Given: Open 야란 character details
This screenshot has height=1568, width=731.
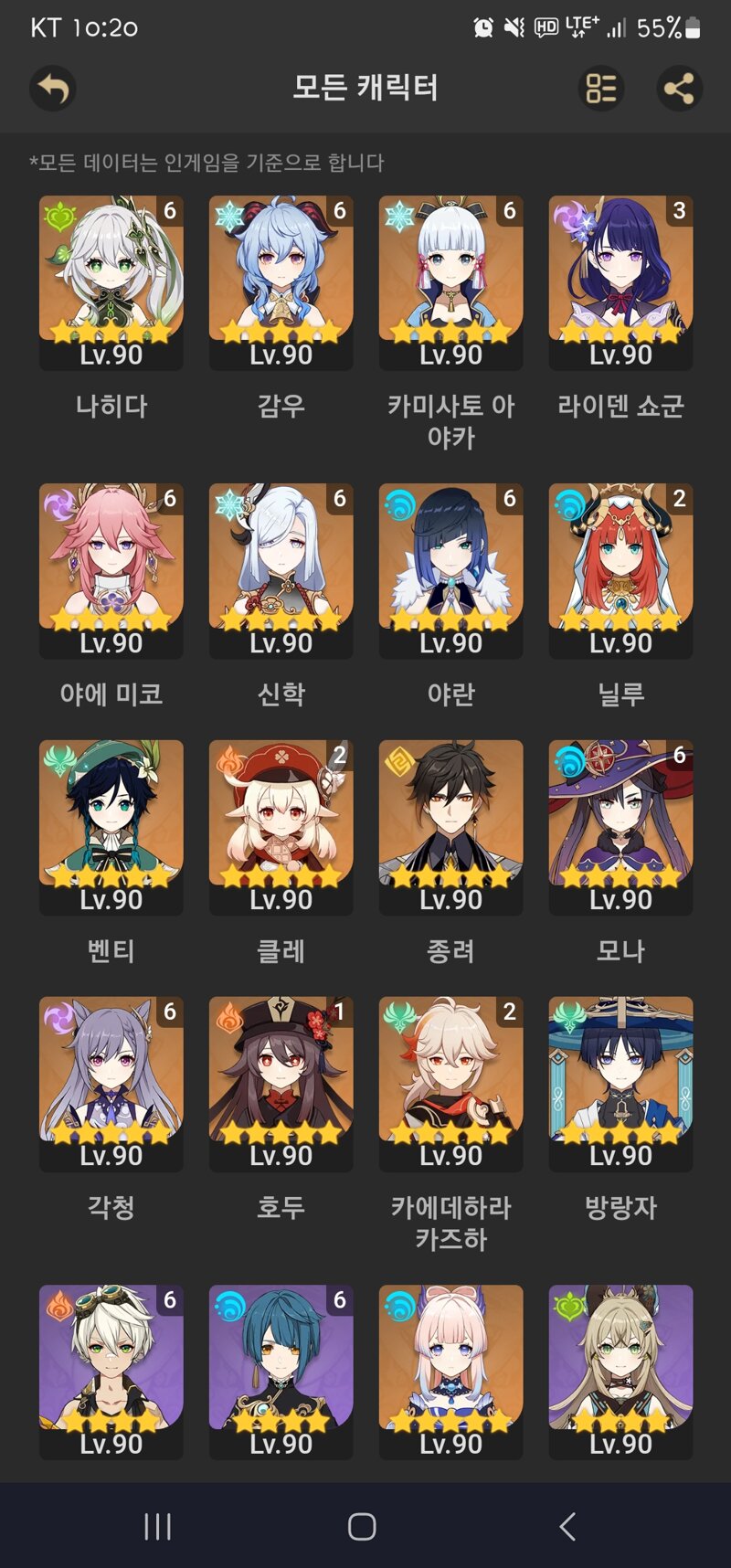Looking at the screenshot, I should tap(451, 571).
